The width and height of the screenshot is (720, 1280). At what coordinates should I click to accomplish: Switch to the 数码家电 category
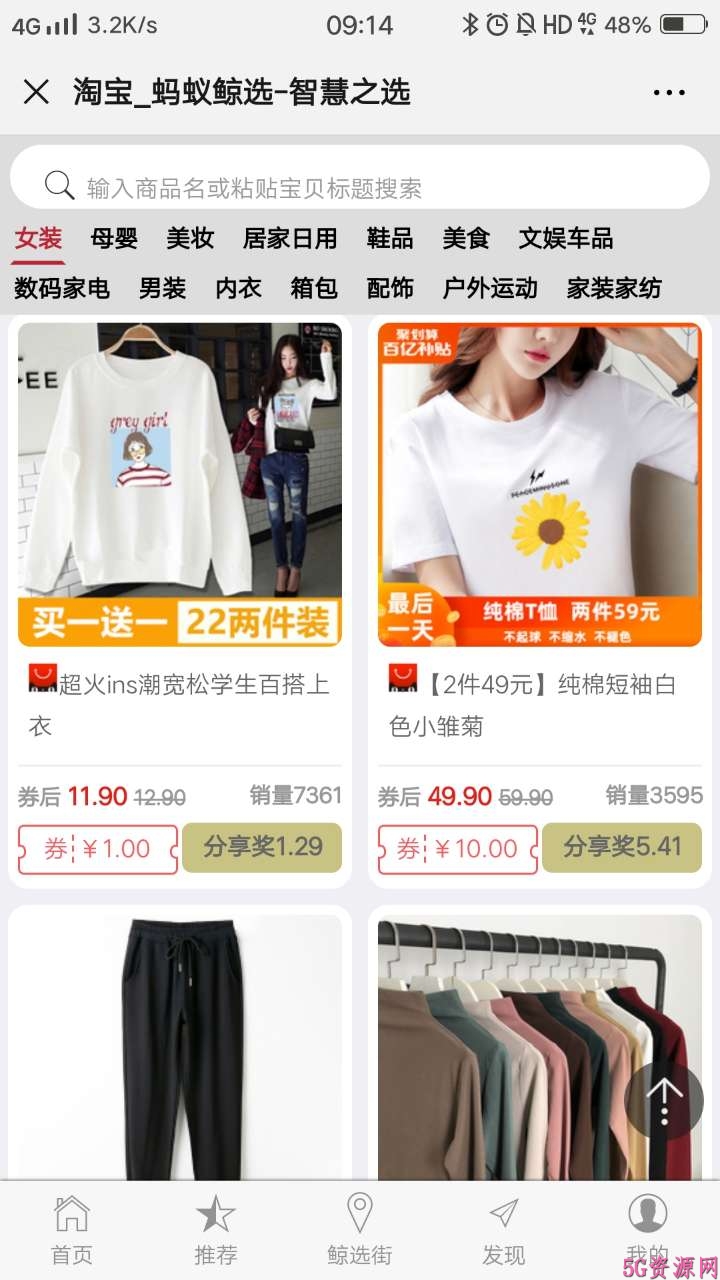pos(62,289)
